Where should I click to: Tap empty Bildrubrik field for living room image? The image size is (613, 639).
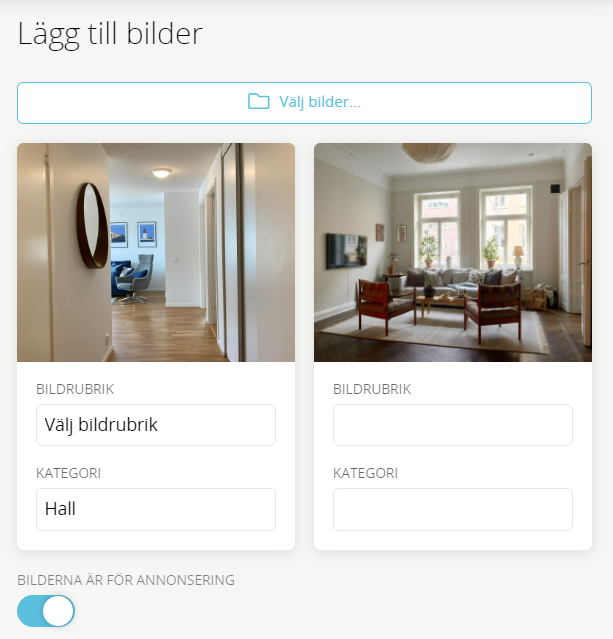click(452, 425)
